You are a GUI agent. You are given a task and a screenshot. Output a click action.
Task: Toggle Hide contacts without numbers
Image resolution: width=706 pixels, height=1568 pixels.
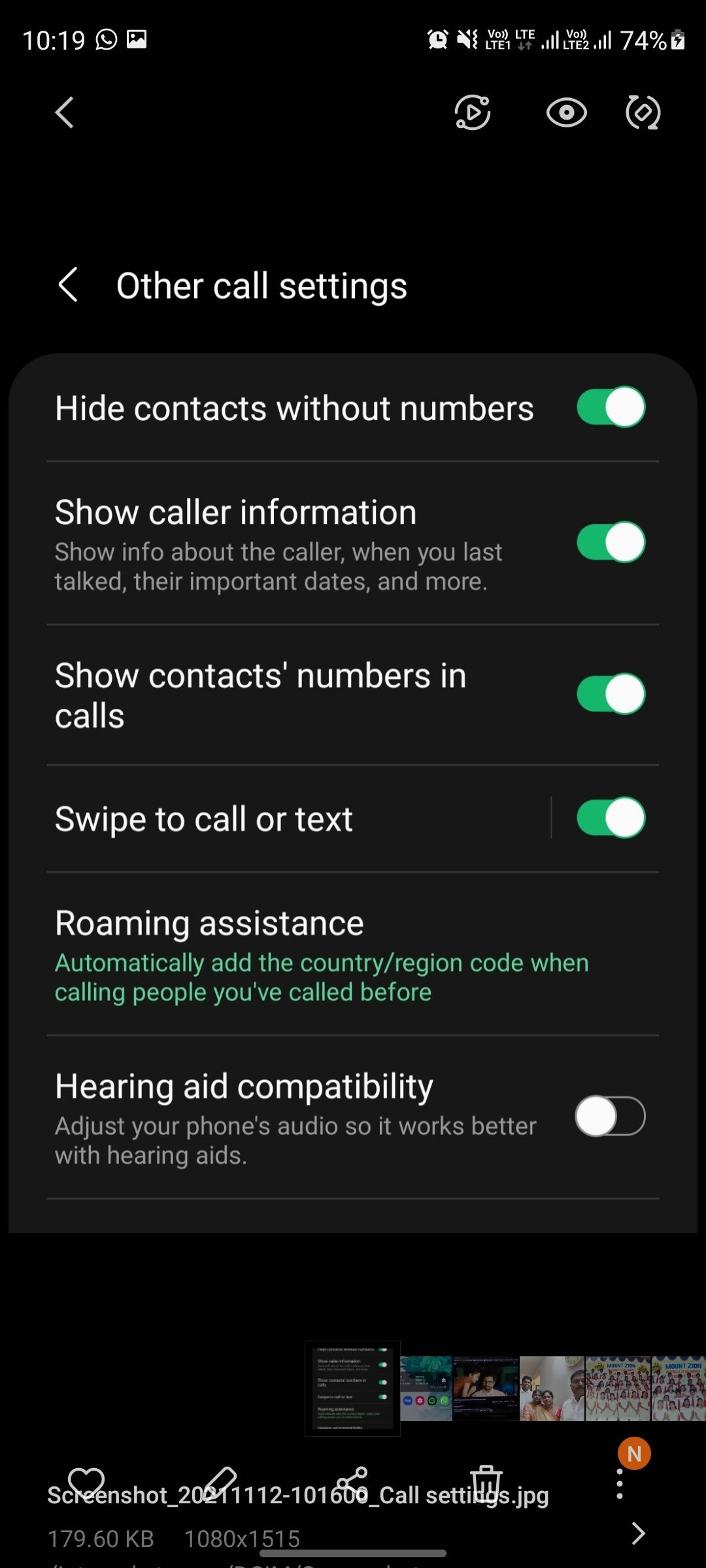click(611, 407)
